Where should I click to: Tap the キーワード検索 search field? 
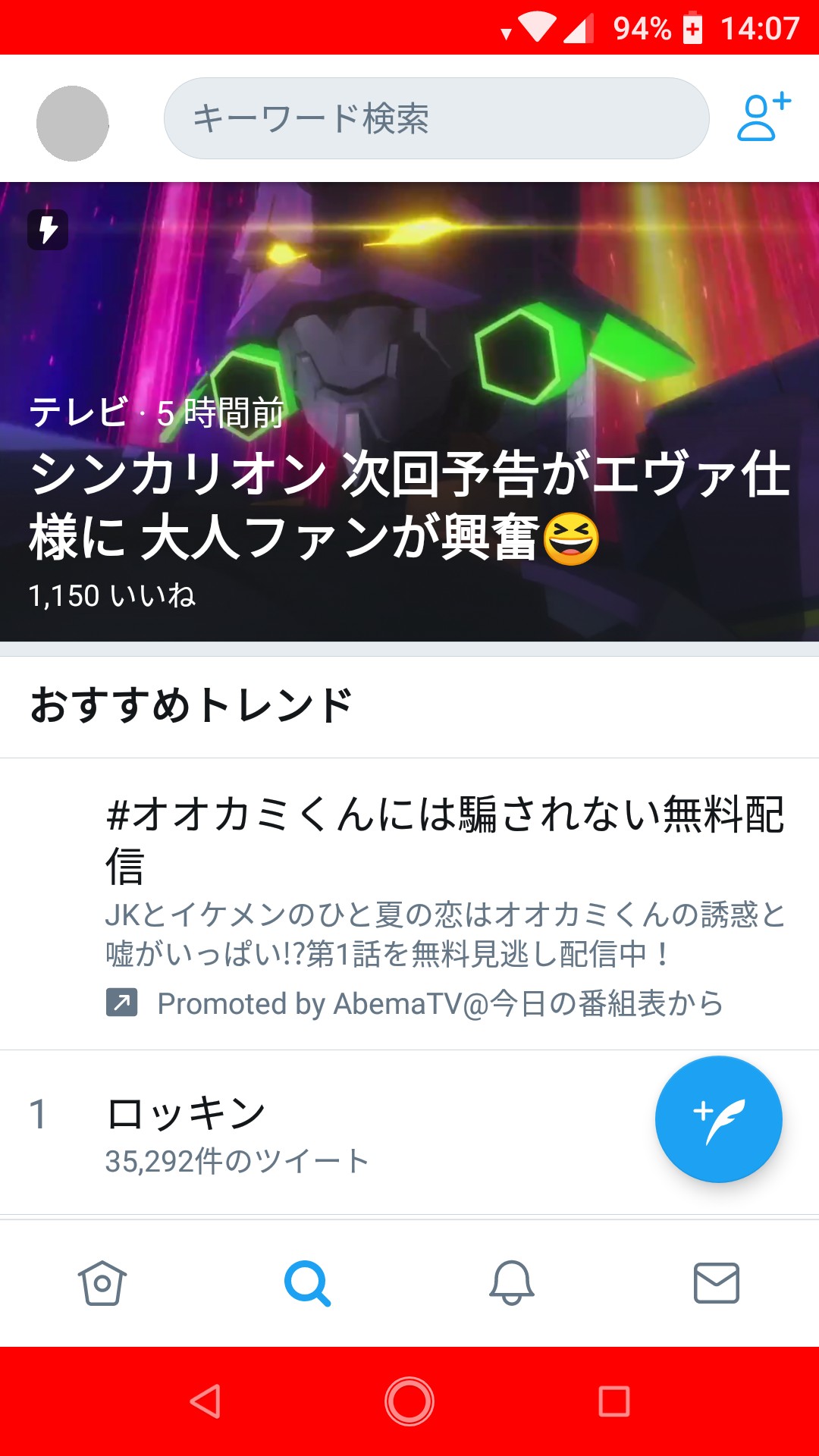(436, 119)
